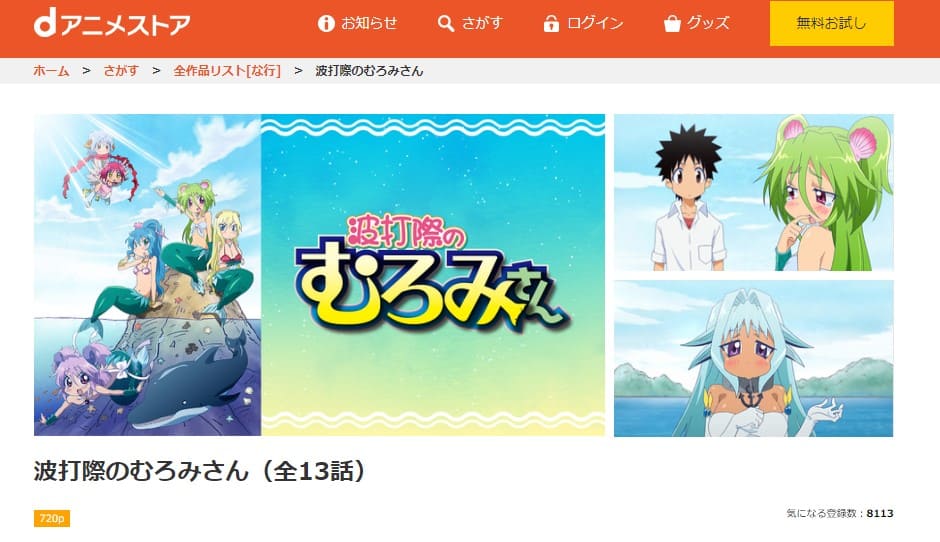
Task: Go to ログイン login
Action: [x=583, y=23]
